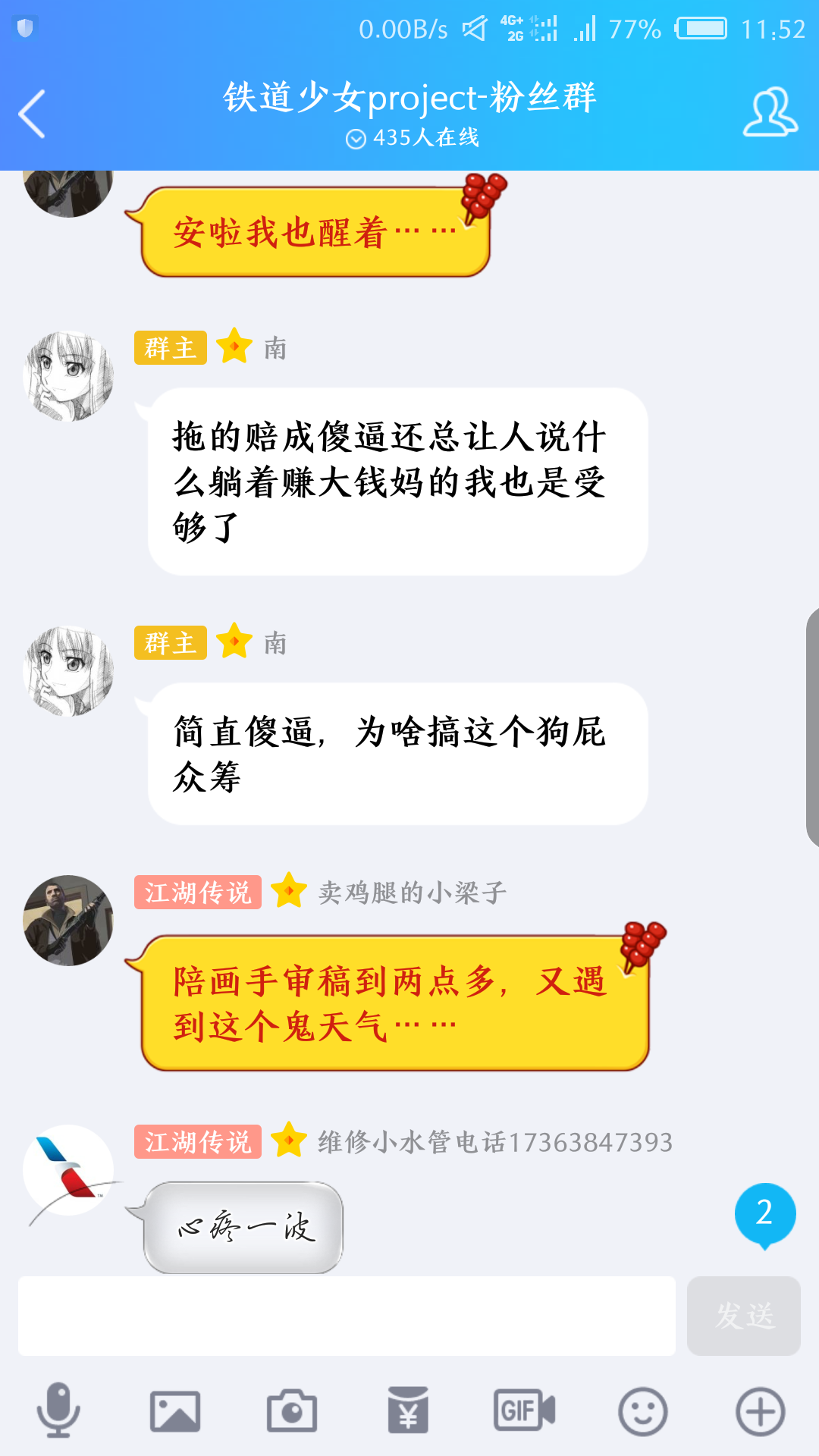Open avatar of 卖鸡腿的小梁子 above 陪画手审稿 message

tap(68, 921)
